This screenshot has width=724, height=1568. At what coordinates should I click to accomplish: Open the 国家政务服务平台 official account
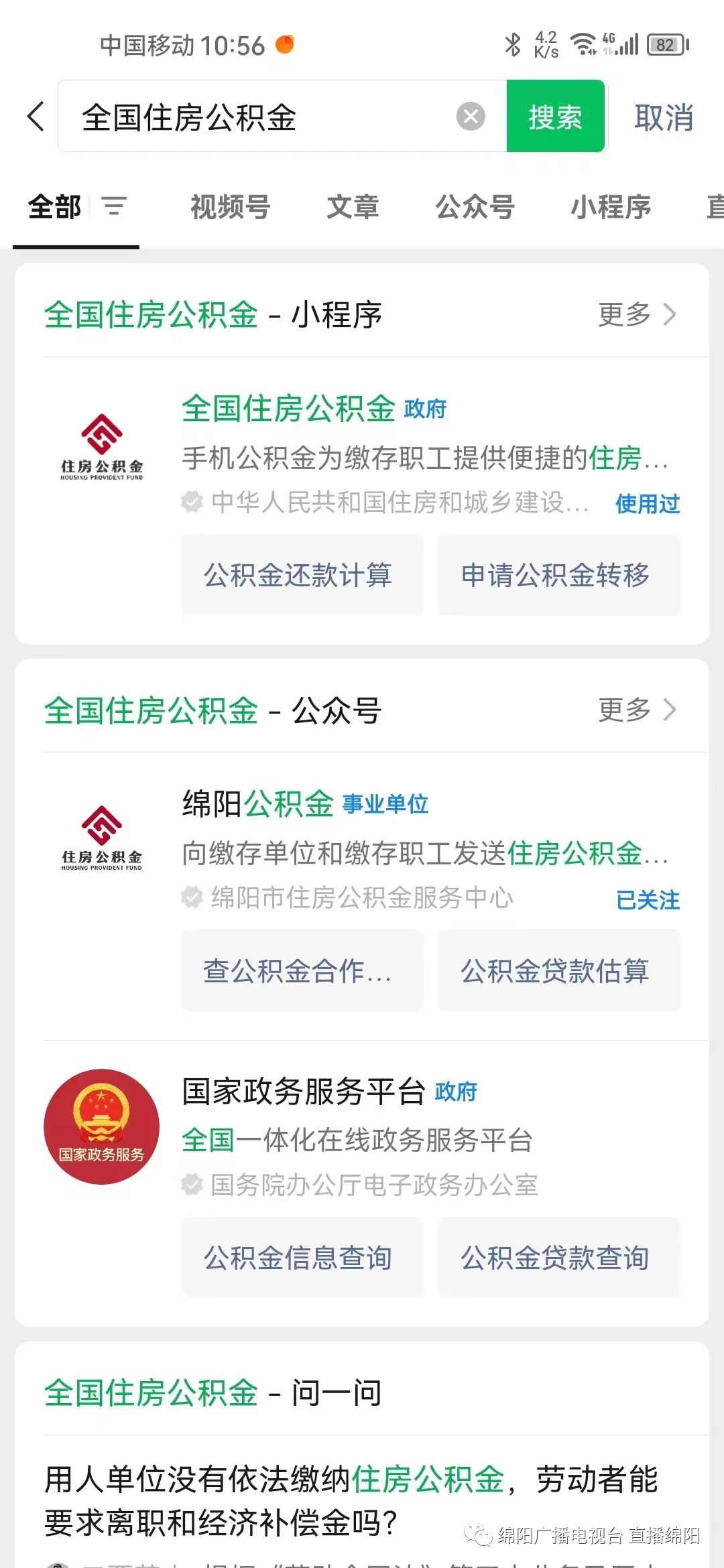(362, 1136)
